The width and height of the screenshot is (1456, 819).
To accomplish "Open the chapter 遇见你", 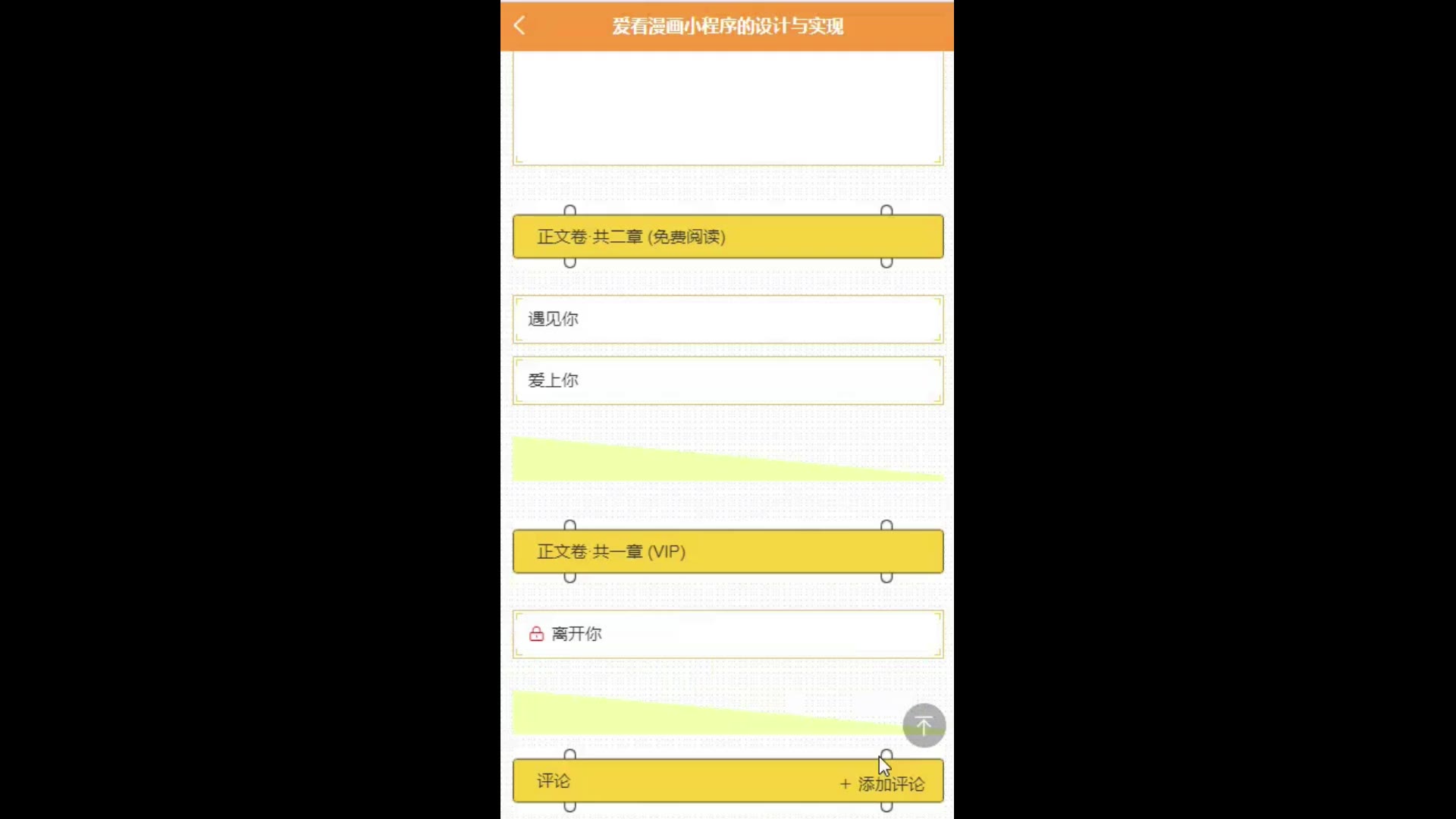I will point(727,319).
